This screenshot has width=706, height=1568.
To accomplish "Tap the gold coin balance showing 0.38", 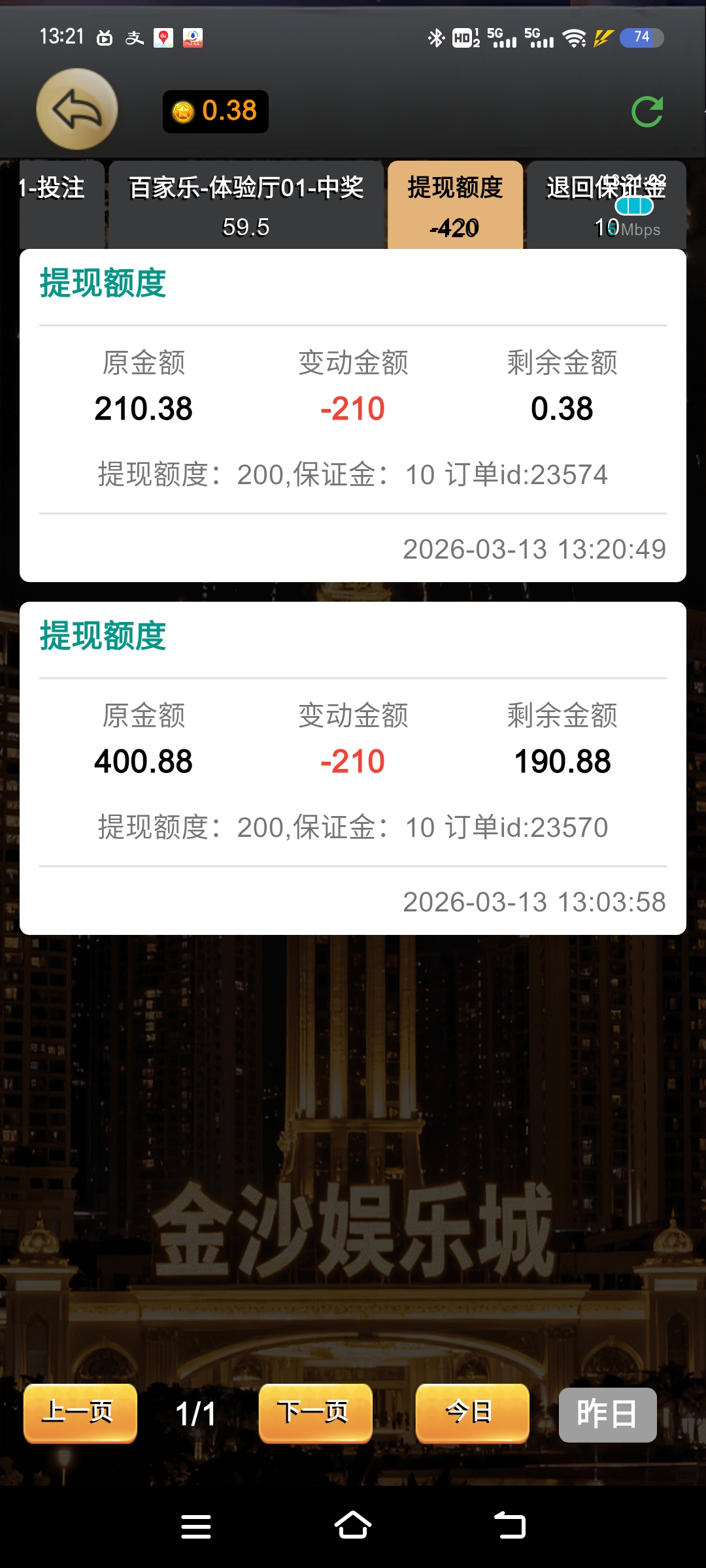I will pos(214,111).
